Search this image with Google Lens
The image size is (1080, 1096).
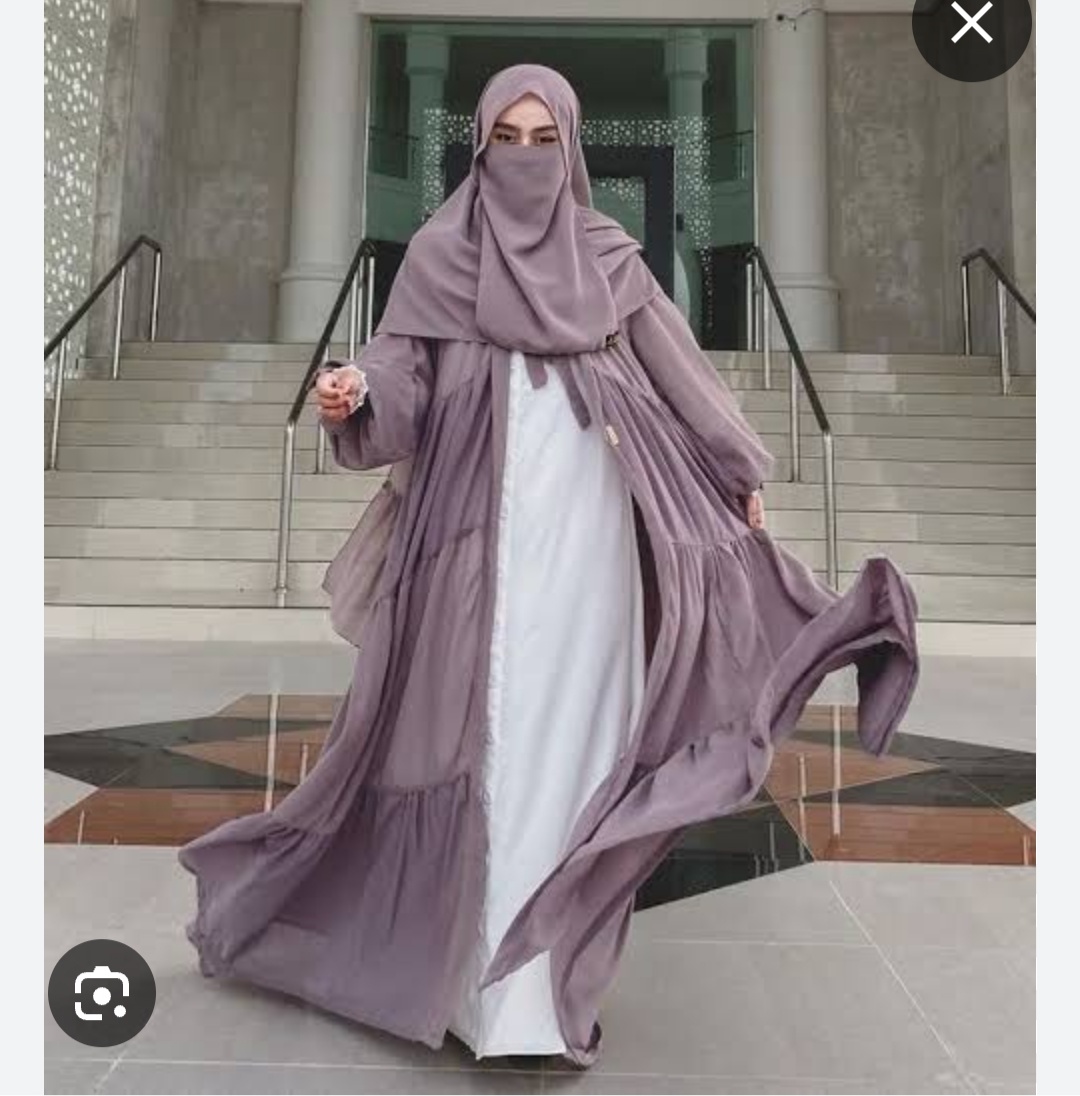point(102,992)
